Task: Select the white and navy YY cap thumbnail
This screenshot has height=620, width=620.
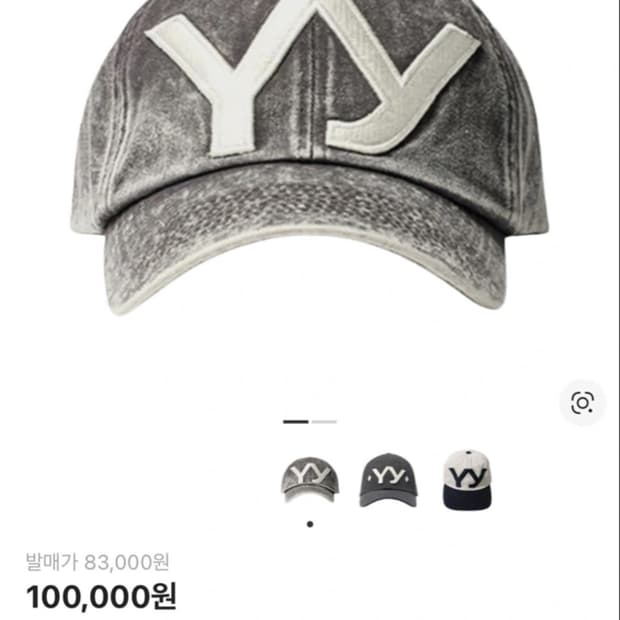Action: tap(467, 479)
